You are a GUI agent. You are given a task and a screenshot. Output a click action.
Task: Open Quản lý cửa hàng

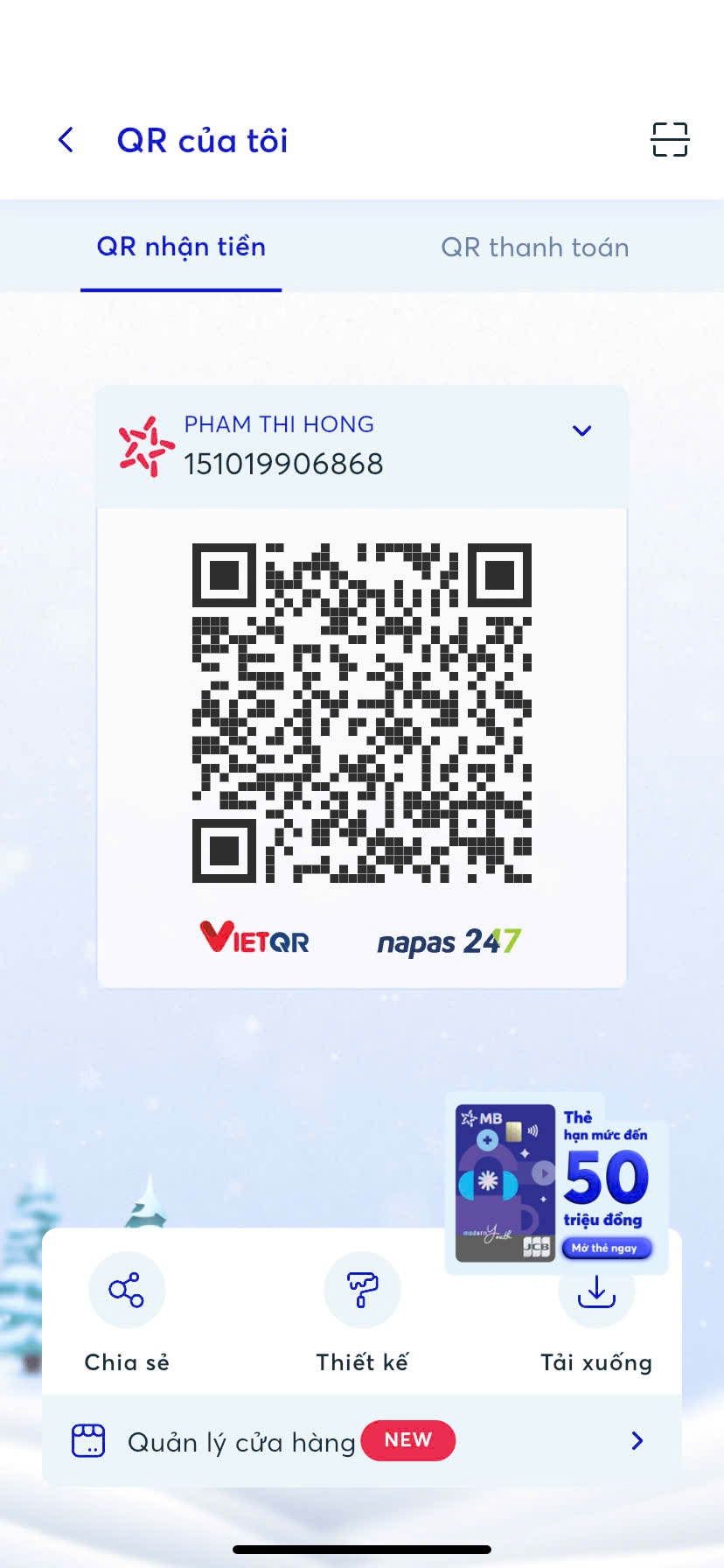pyautogui.click(x=362, y=1441)
